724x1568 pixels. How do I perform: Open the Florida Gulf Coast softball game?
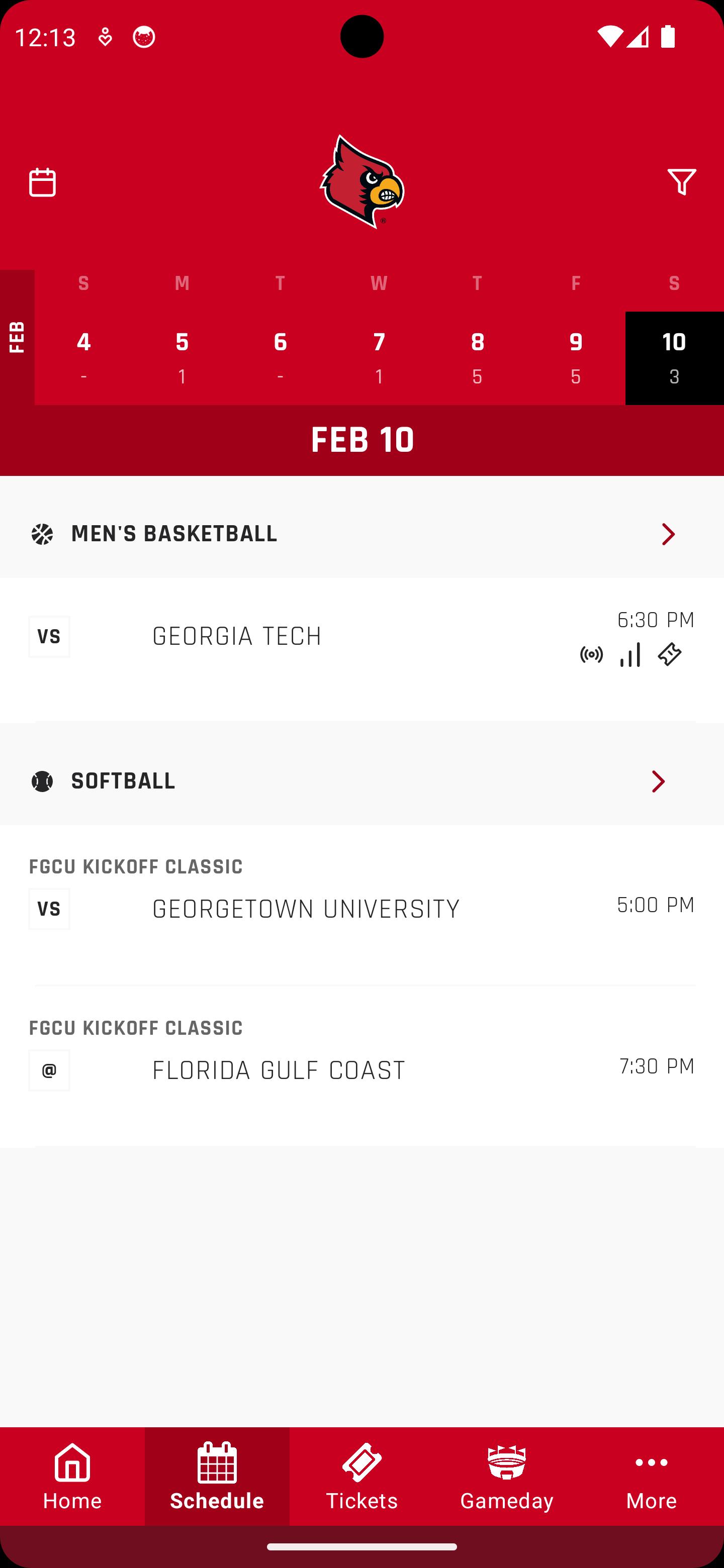point(361,1066)
